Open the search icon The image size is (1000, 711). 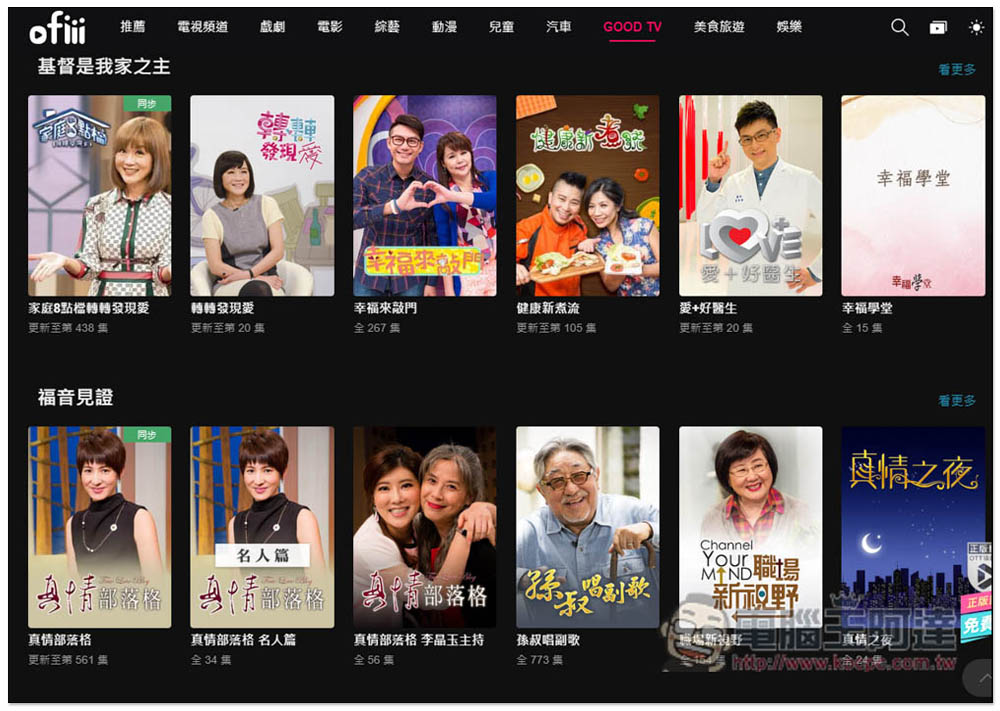(x=900, y=28)
